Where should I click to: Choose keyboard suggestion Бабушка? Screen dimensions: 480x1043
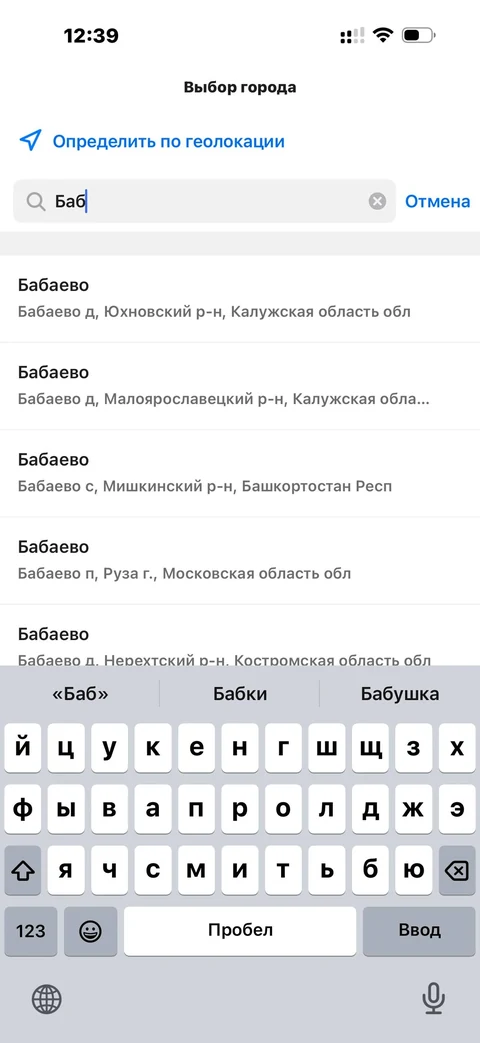tap(400, 694)
